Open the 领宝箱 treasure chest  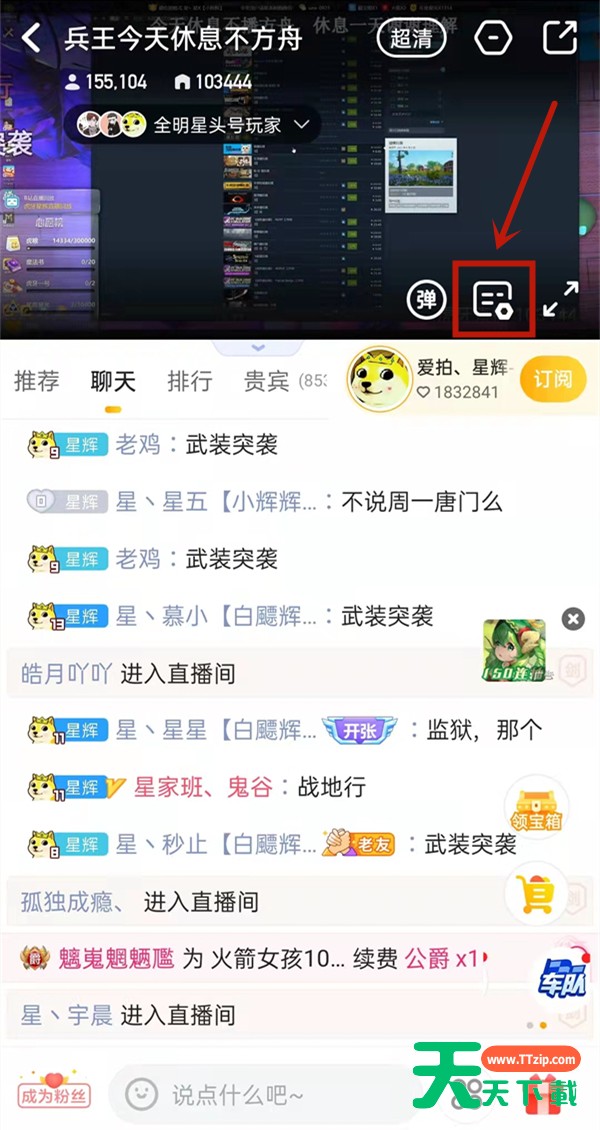537,806
